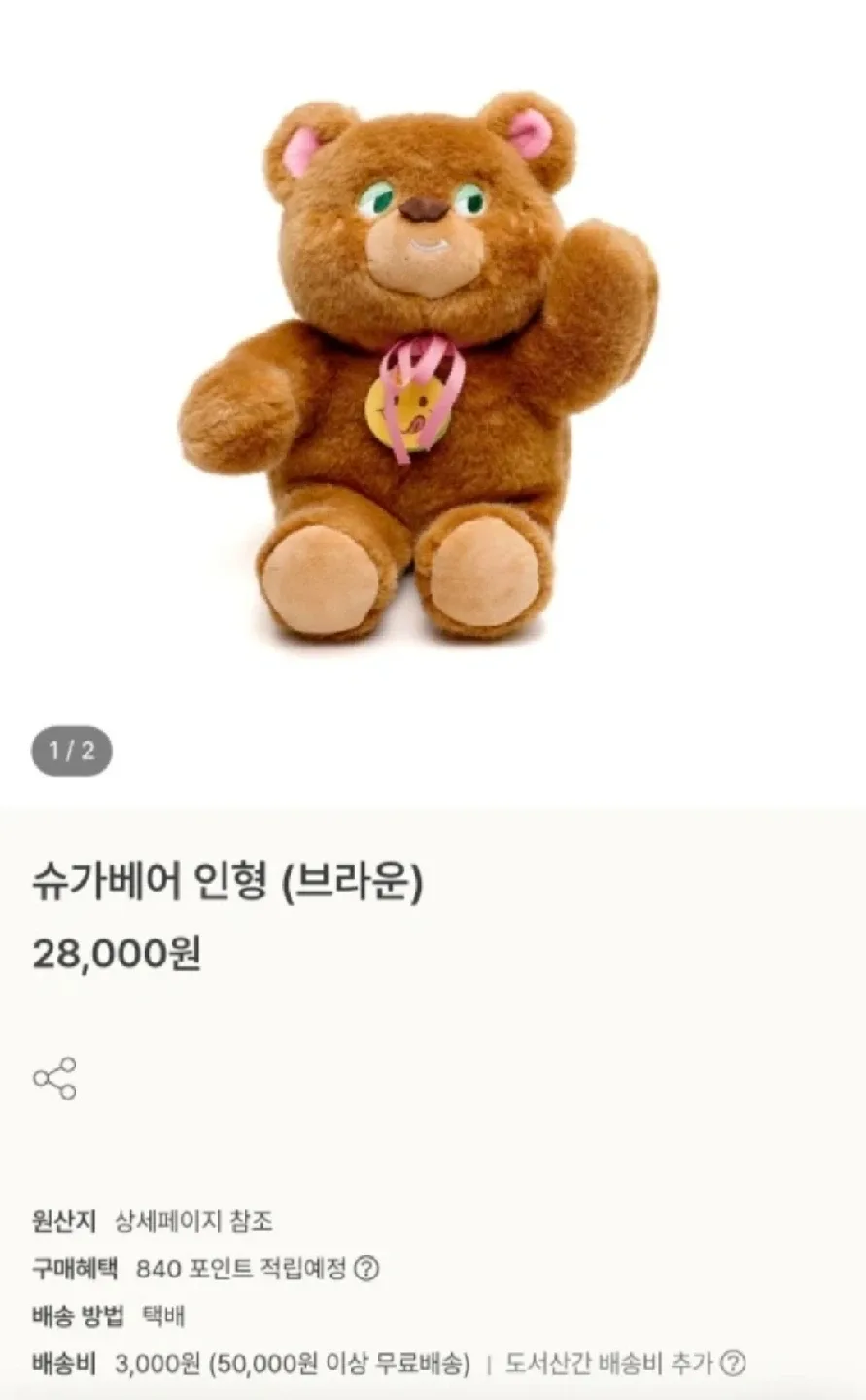Image resolution: width=866 pixels, height=1400 pixels.
Task: Open help for 도서산간 배송비 추가
Action: click(x=733, y=1363)
